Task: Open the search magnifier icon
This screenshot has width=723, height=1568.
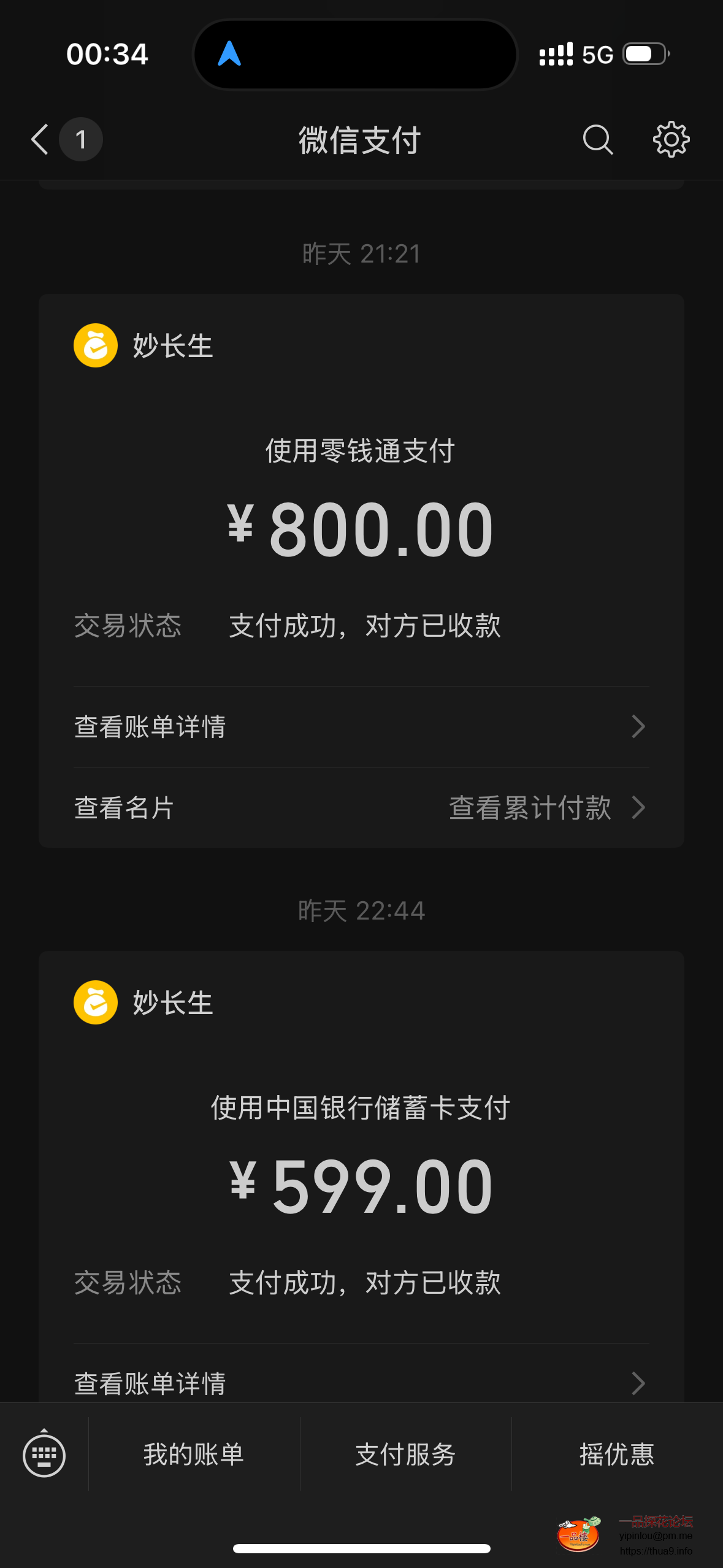Action: (x=597, y=139)
